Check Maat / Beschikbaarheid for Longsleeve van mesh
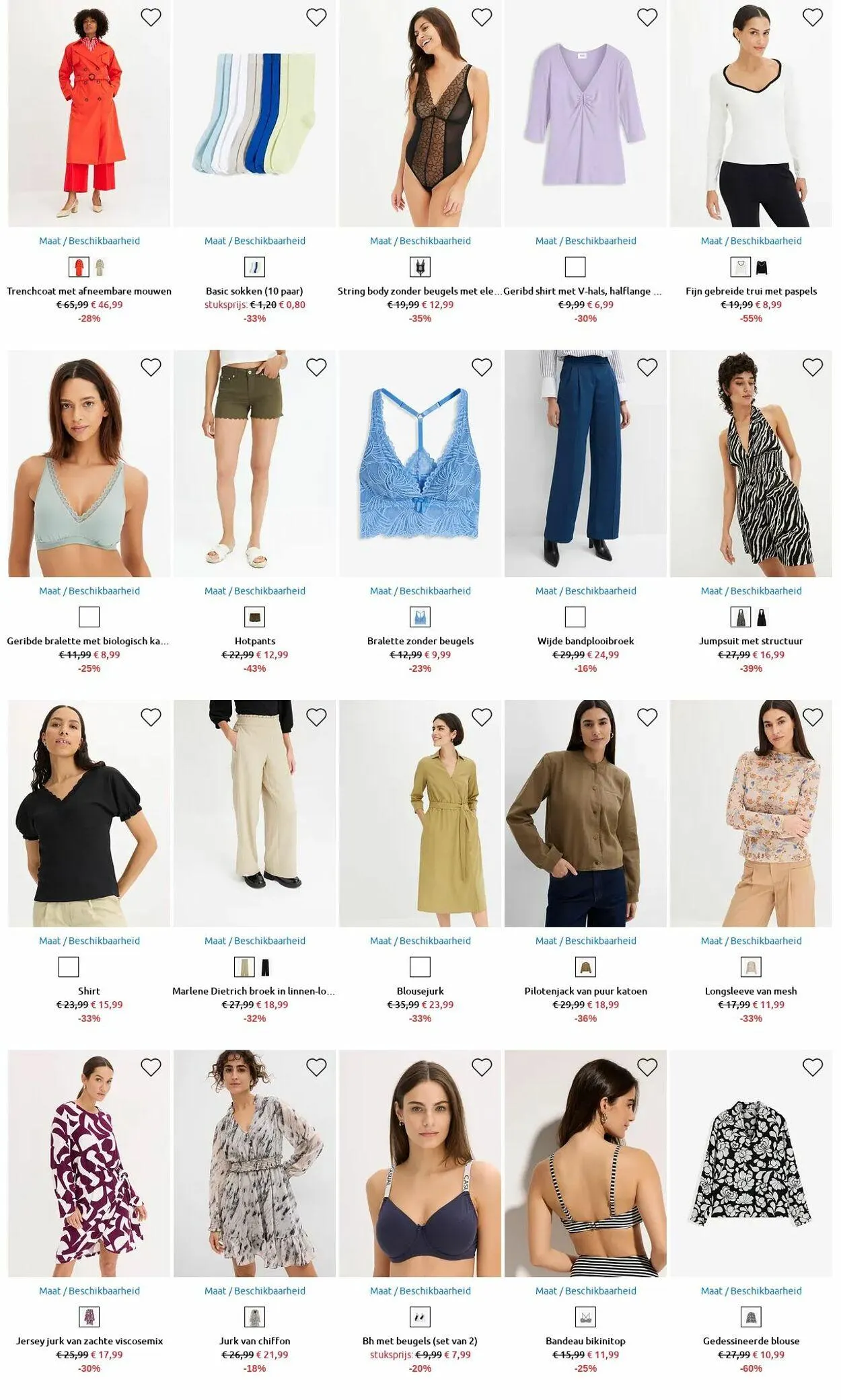The image size is (841, 1400). (x=751, y=941)
